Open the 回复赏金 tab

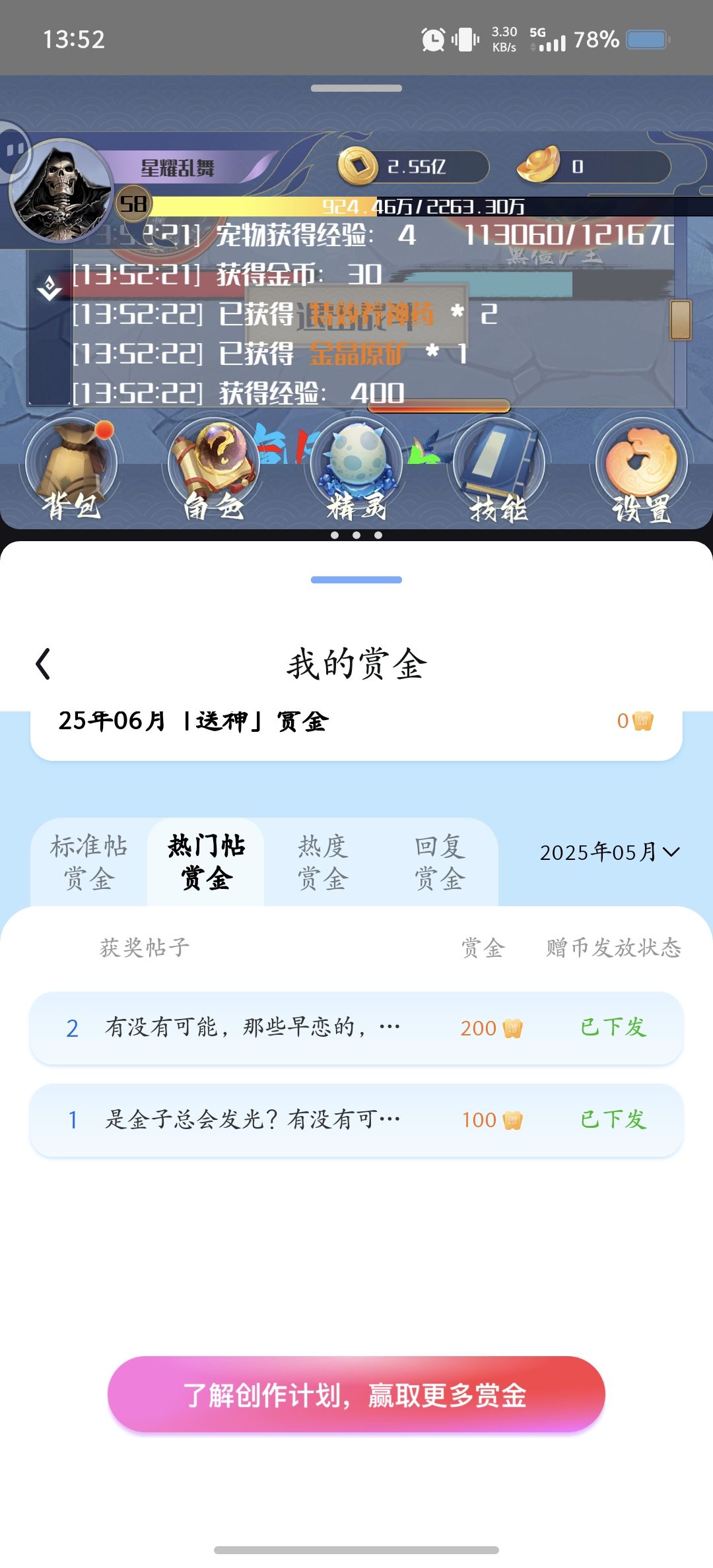[x=440, y=862]
